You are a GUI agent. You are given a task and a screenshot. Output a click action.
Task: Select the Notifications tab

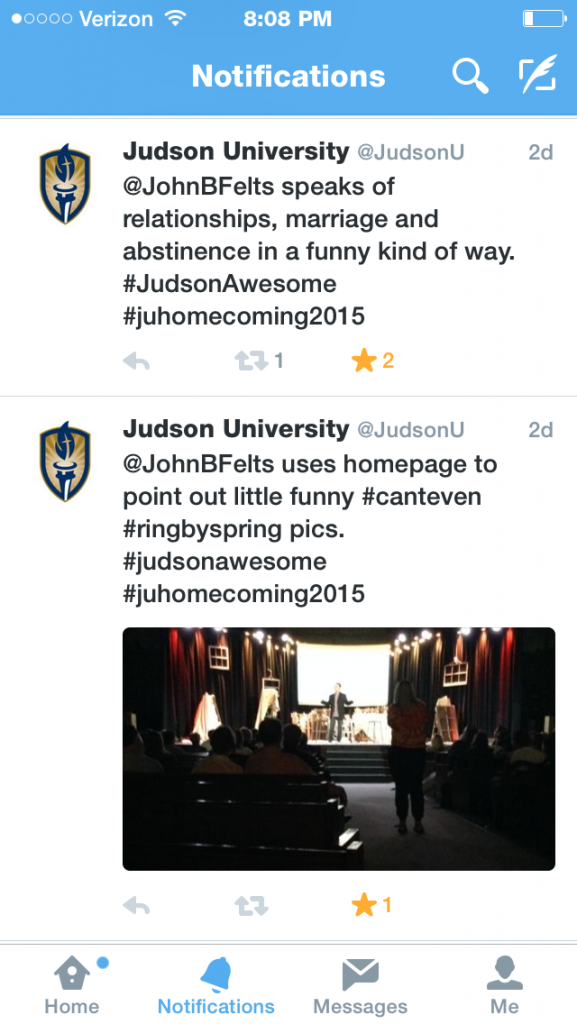[216, 985]
